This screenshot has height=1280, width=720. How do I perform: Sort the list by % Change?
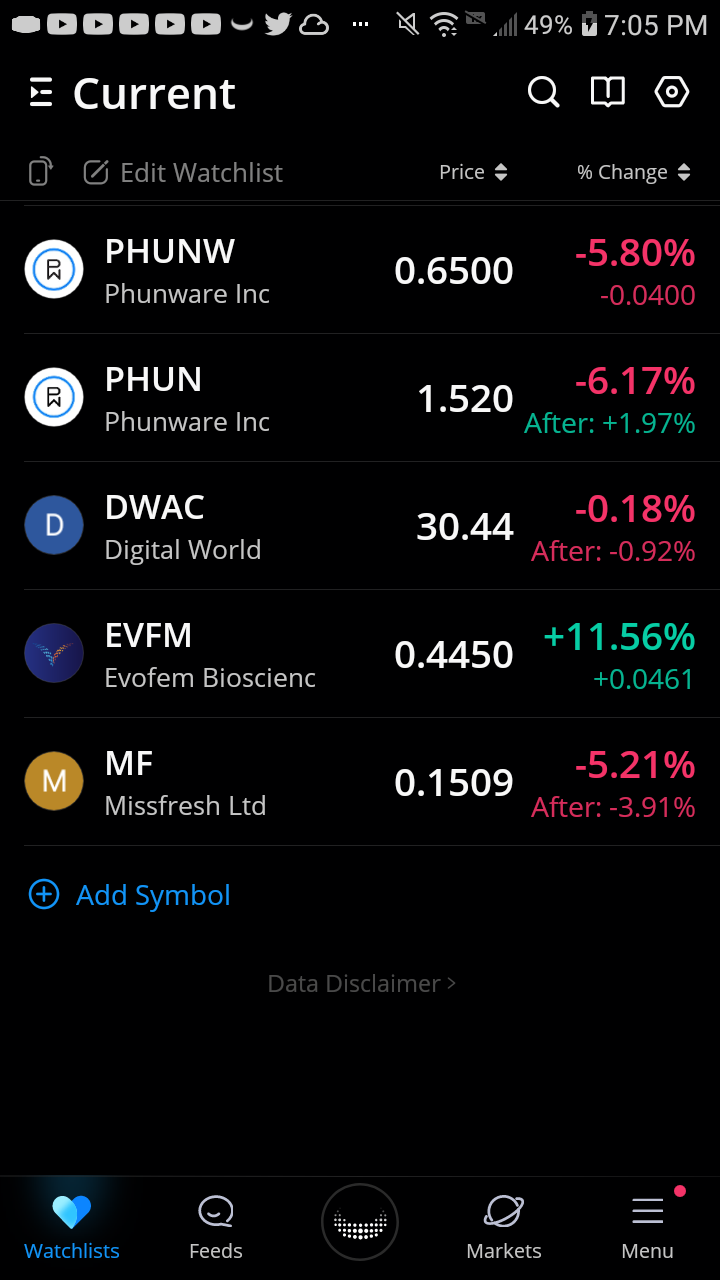634,172
